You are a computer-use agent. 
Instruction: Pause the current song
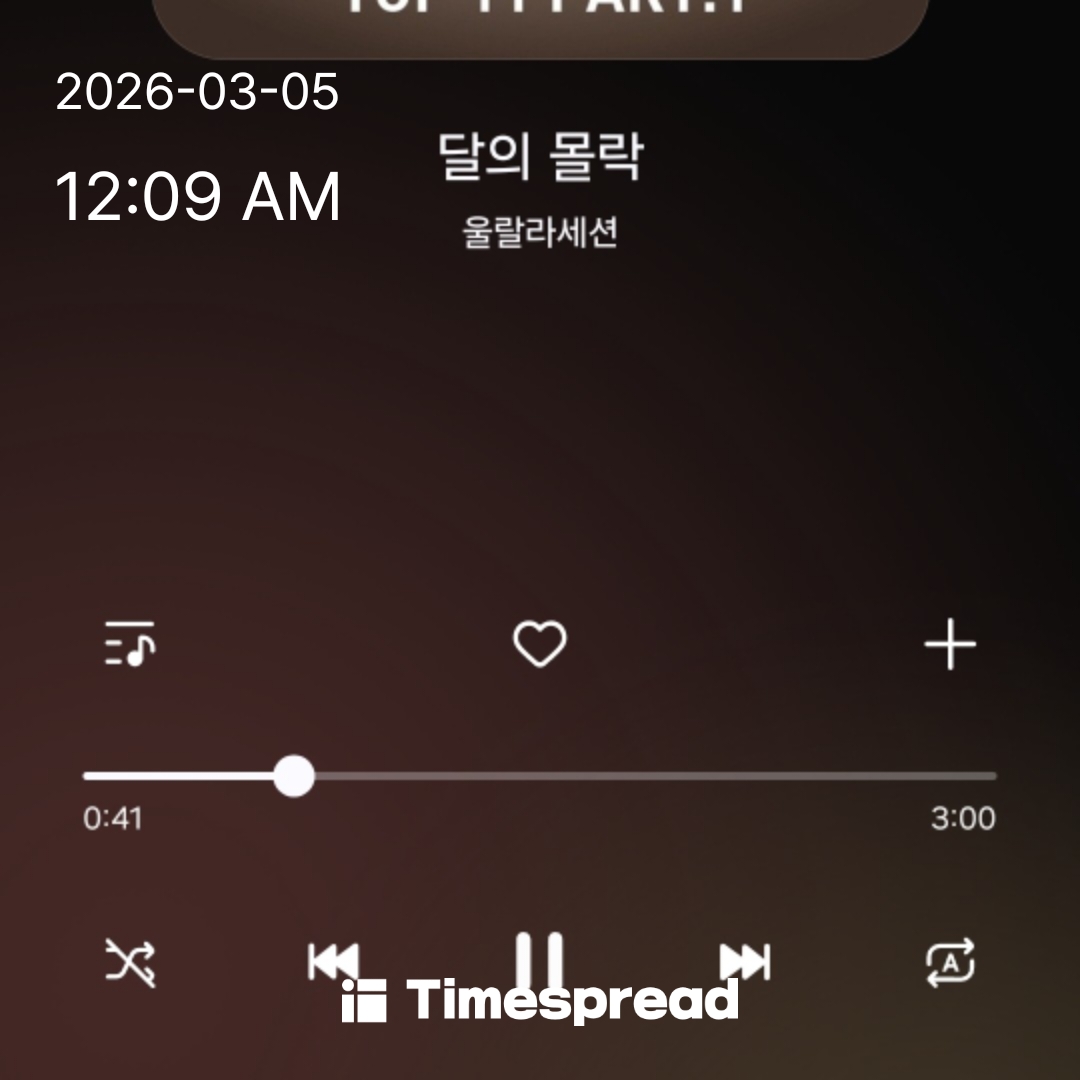click(540, 960)
